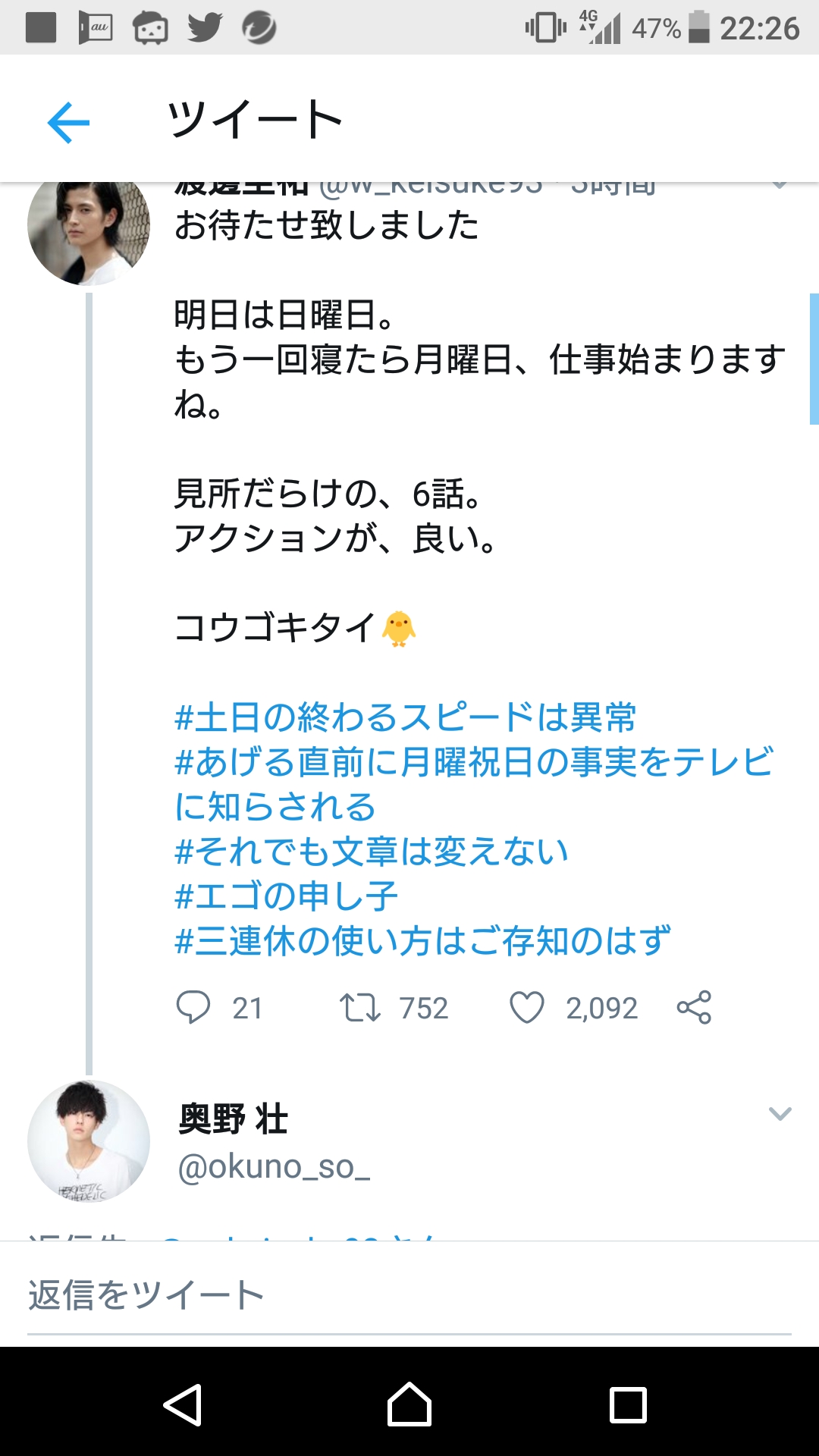
Task: Open hashtag #それでも文章は変えない
Action: 372,852
